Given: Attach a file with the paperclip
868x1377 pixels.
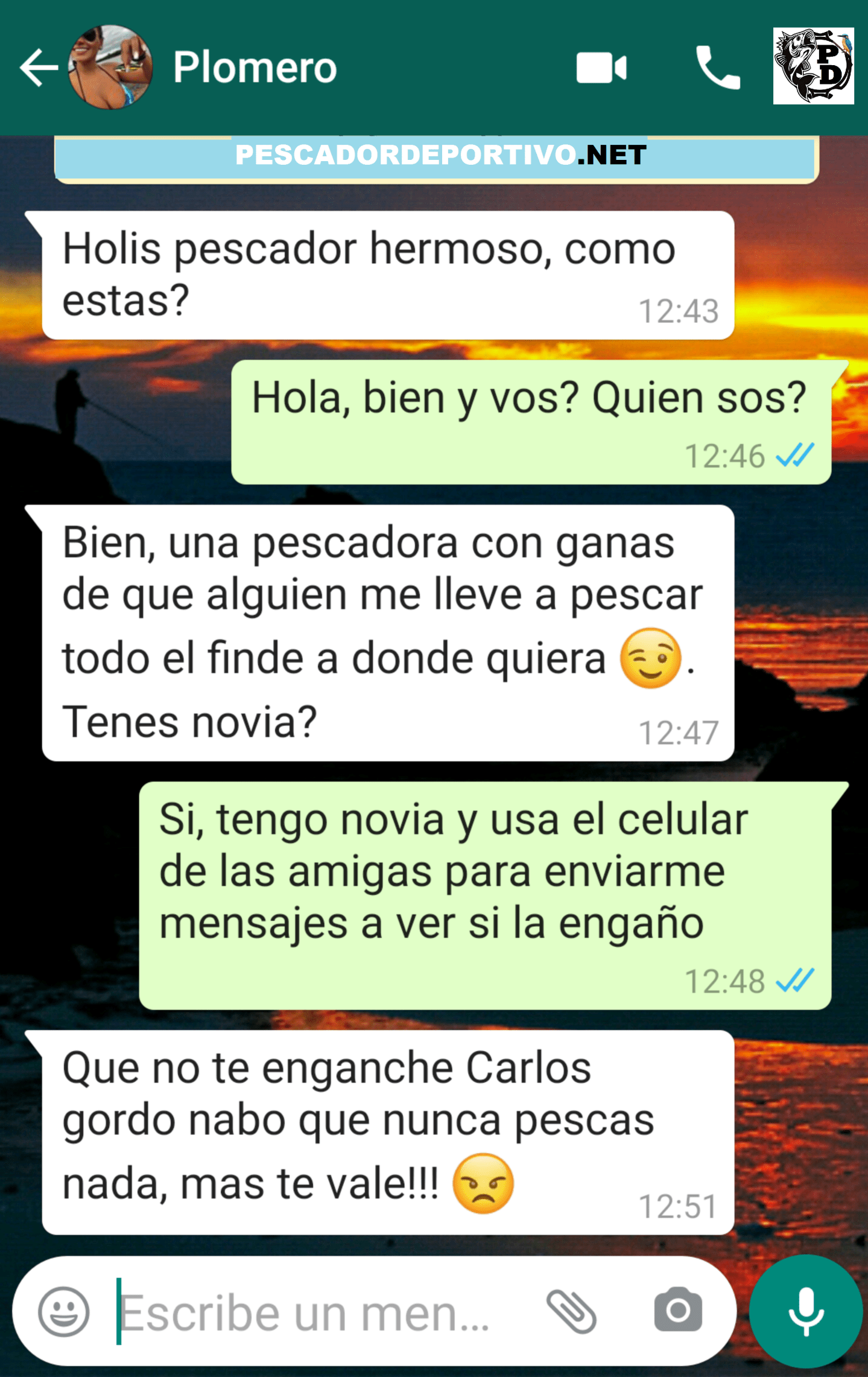Looking at the screenshot, I should [571, 1312].
